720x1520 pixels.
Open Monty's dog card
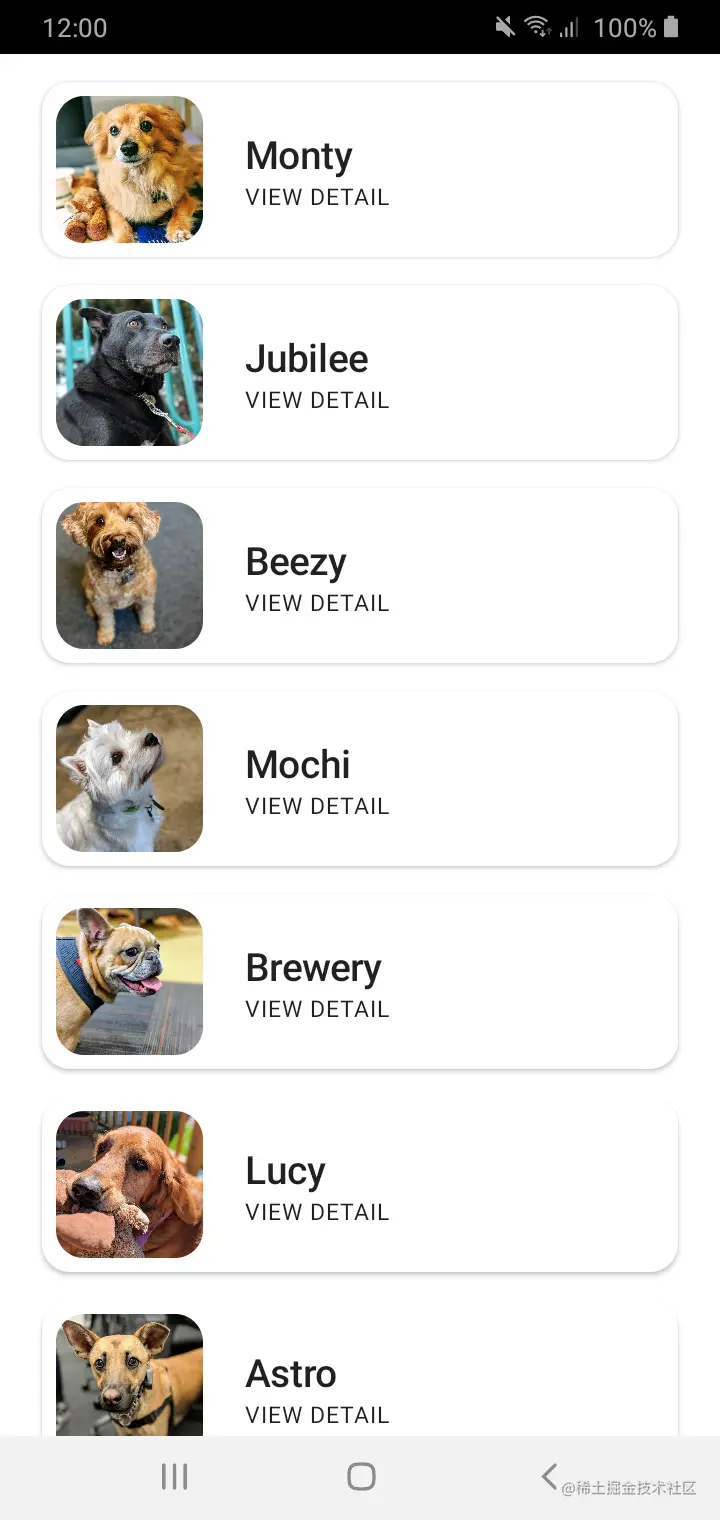[360, 170]
